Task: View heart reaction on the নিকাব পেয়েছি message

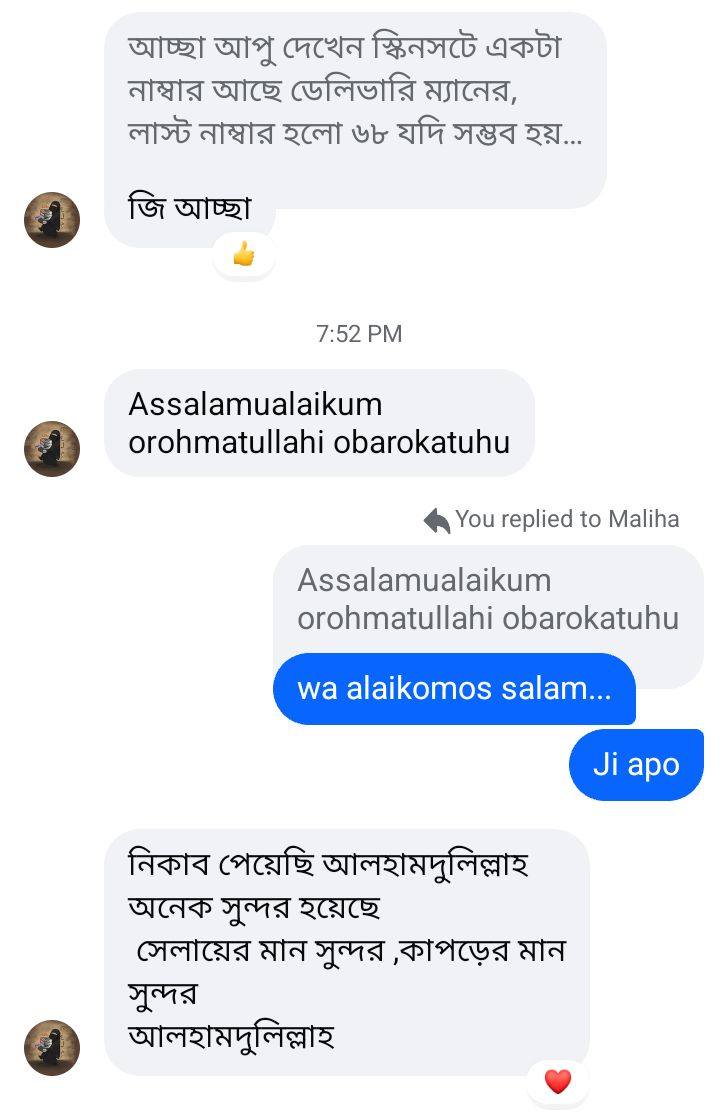Action: coord(557,1081)
